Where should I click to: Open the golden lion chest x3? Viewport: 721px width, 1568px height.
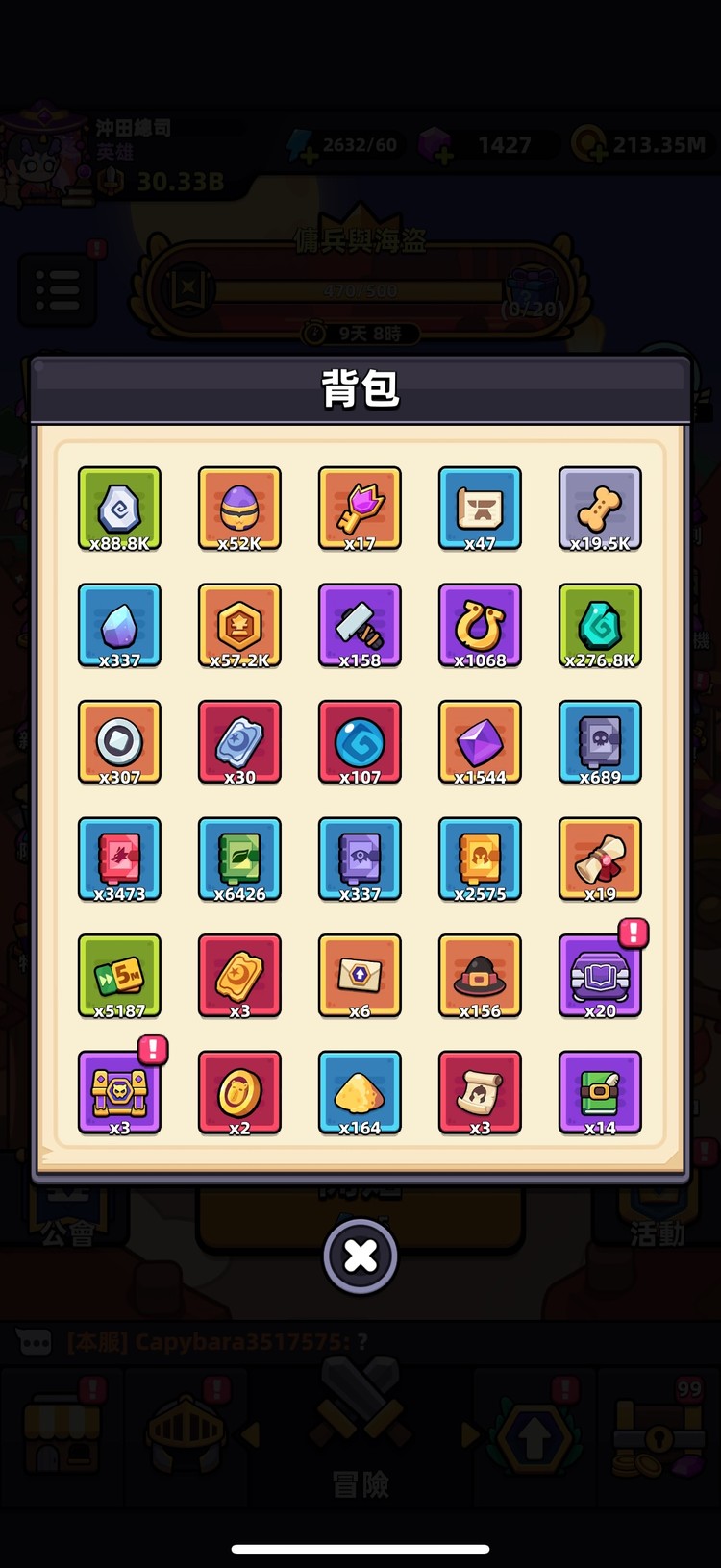(119, 1092)
